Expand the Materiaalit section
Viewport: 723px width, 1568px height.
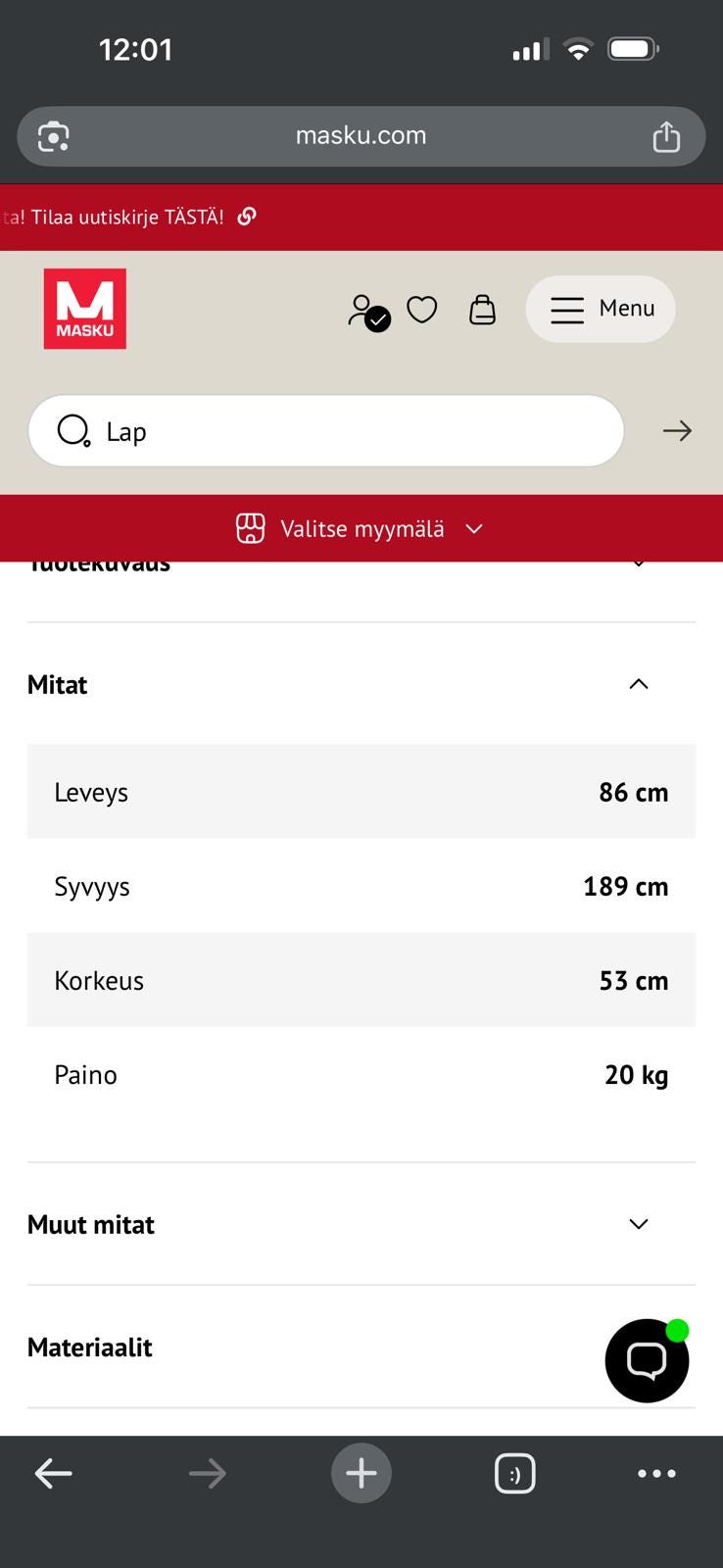[x=294, y=1347]
